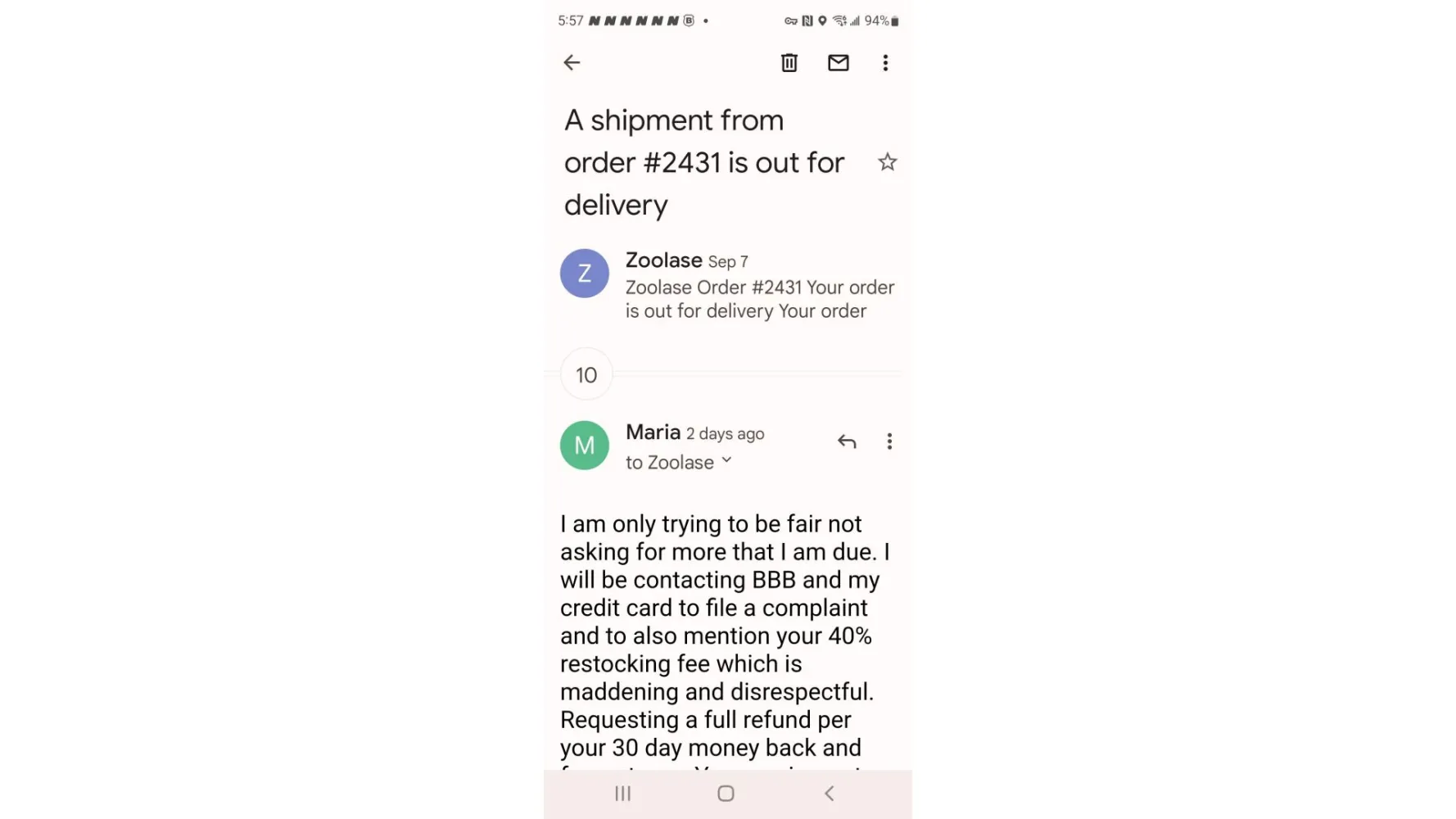View Maria's sender avatar
The width and height of the screenshot is (1456, 819).
point(584,446)
